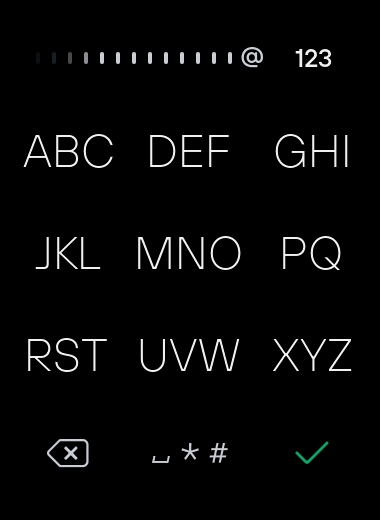Confirm entry with the green checkmark
The image size is (380, 520).
pyautogui.click(x=312, y=453)
